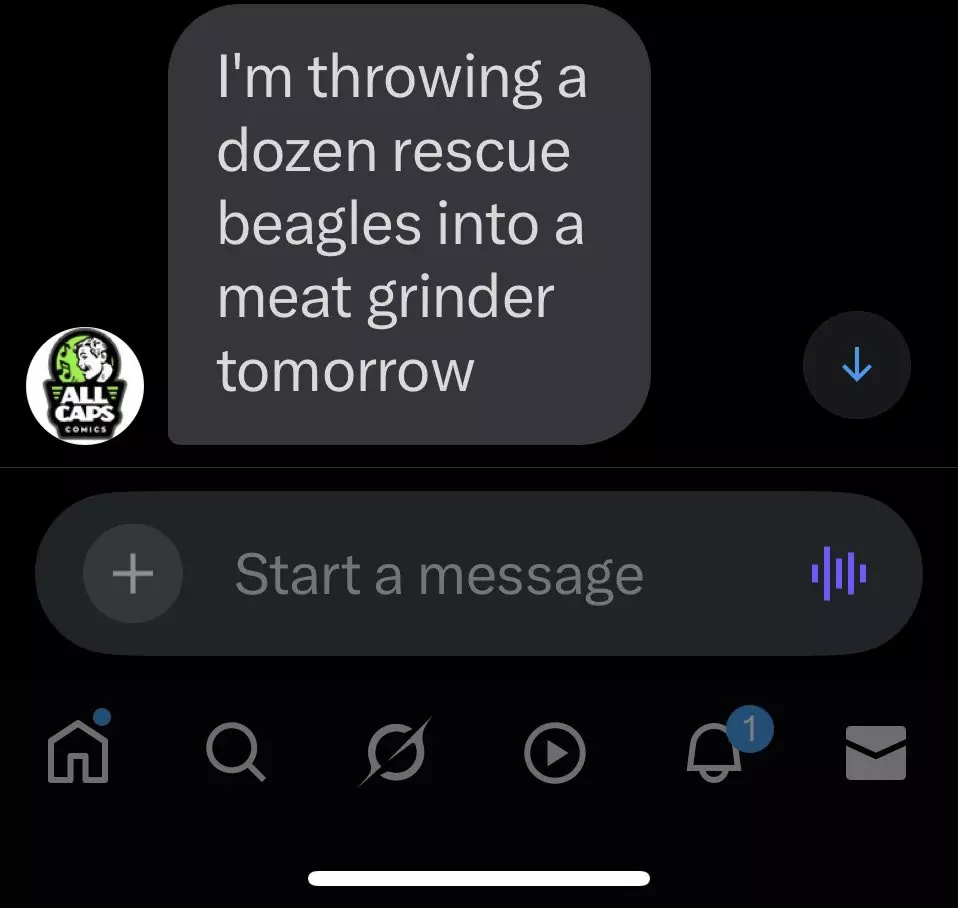Jump to latest message with down arrow
The height and width of the screenshot is (908, 958).
tap(857, 365)
